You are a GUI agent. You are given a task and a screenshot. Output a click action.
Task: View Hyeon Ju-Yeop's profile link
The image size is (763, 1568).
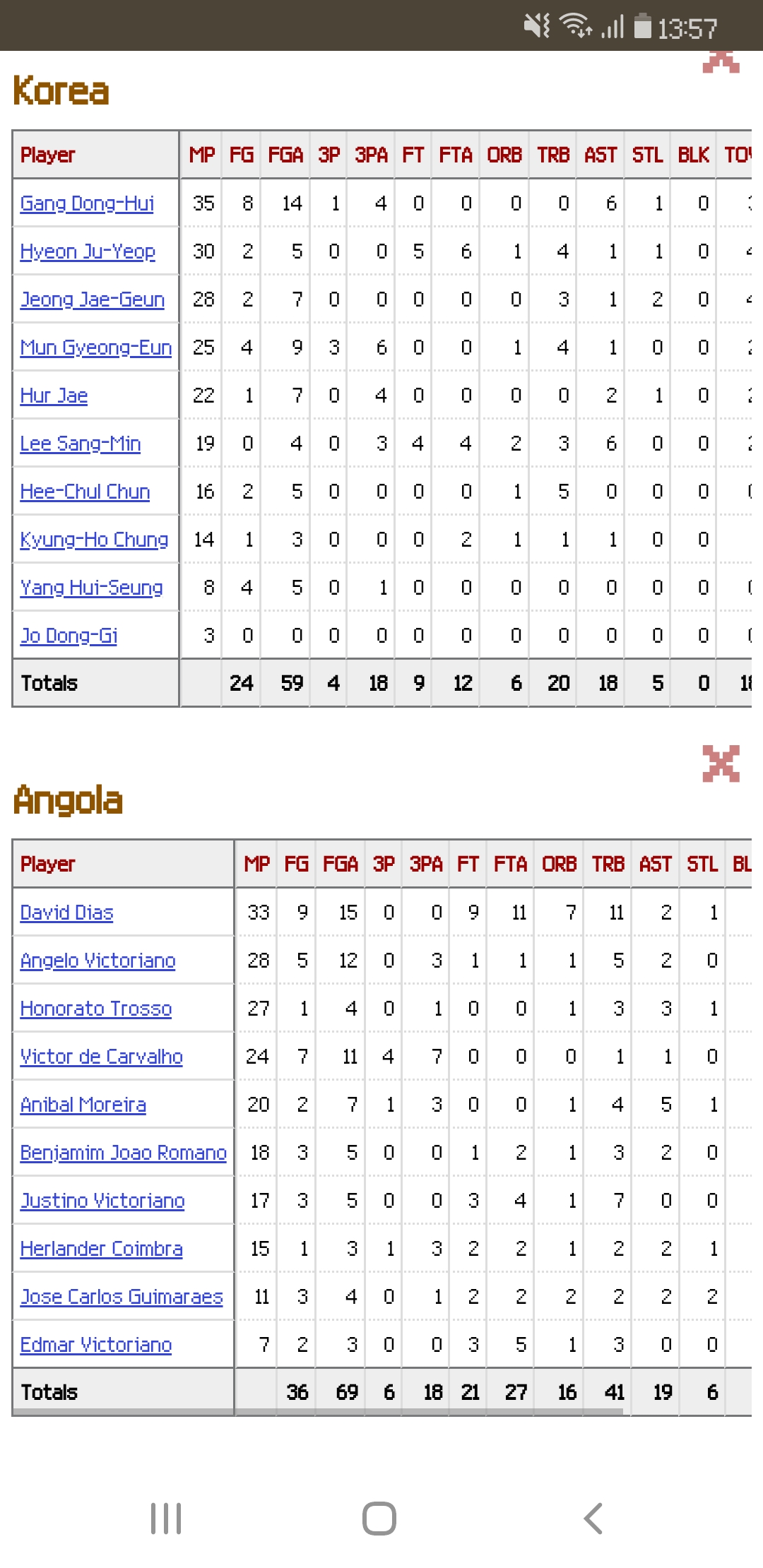click(88, 251)
